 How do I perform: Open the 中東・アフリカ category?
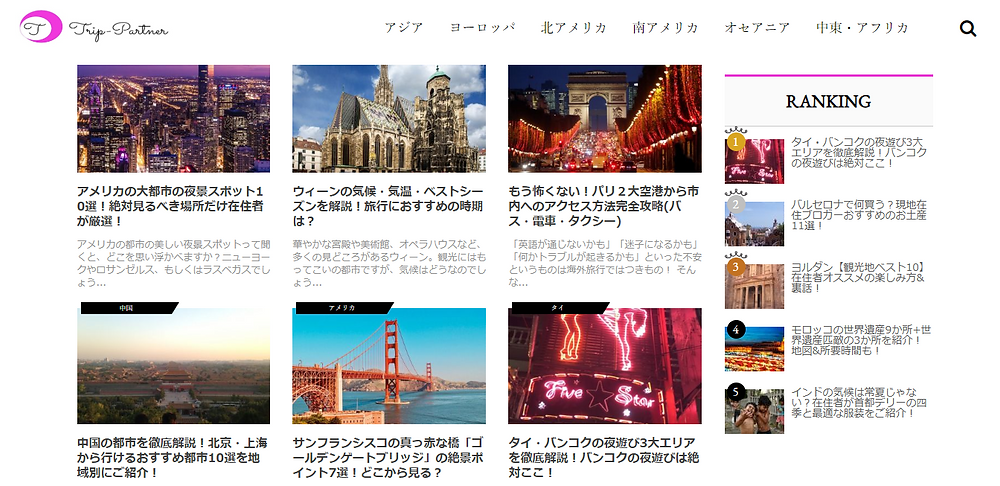click(x=862, y=28)
